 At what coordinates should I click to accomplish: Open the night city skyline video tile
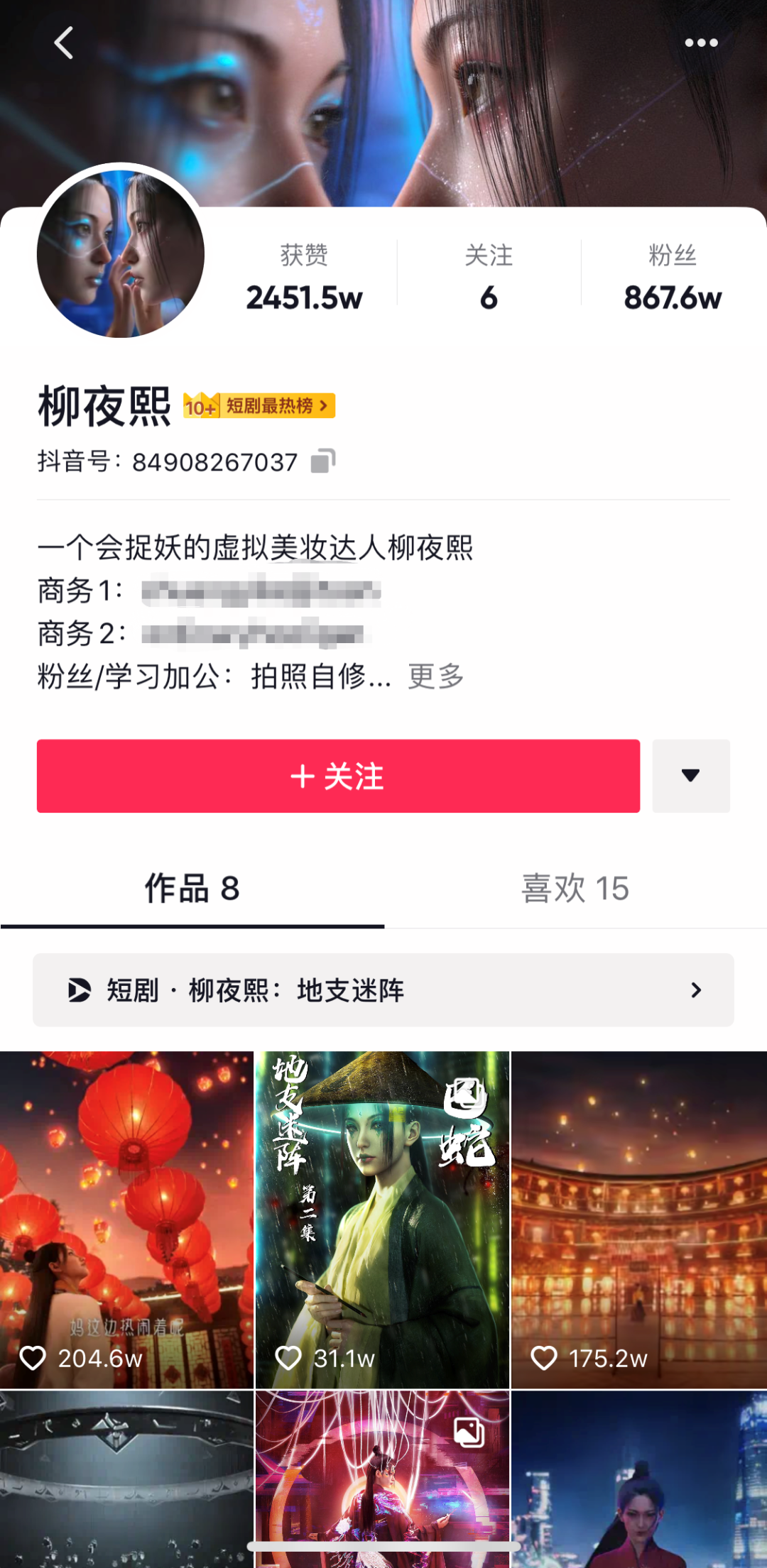coord(639,1476)
